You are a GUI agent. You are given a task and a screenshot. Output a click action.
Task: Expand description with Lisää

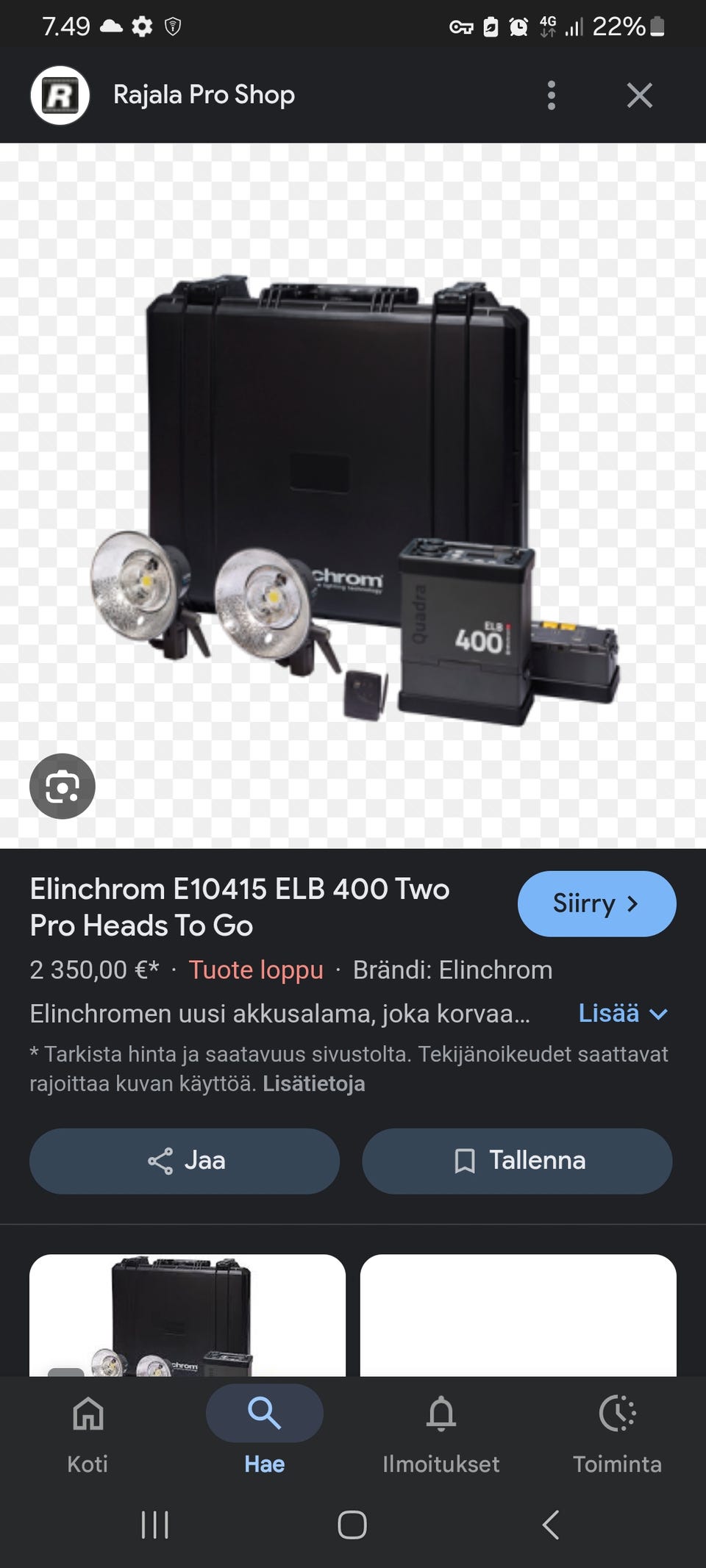point(622,1013)
